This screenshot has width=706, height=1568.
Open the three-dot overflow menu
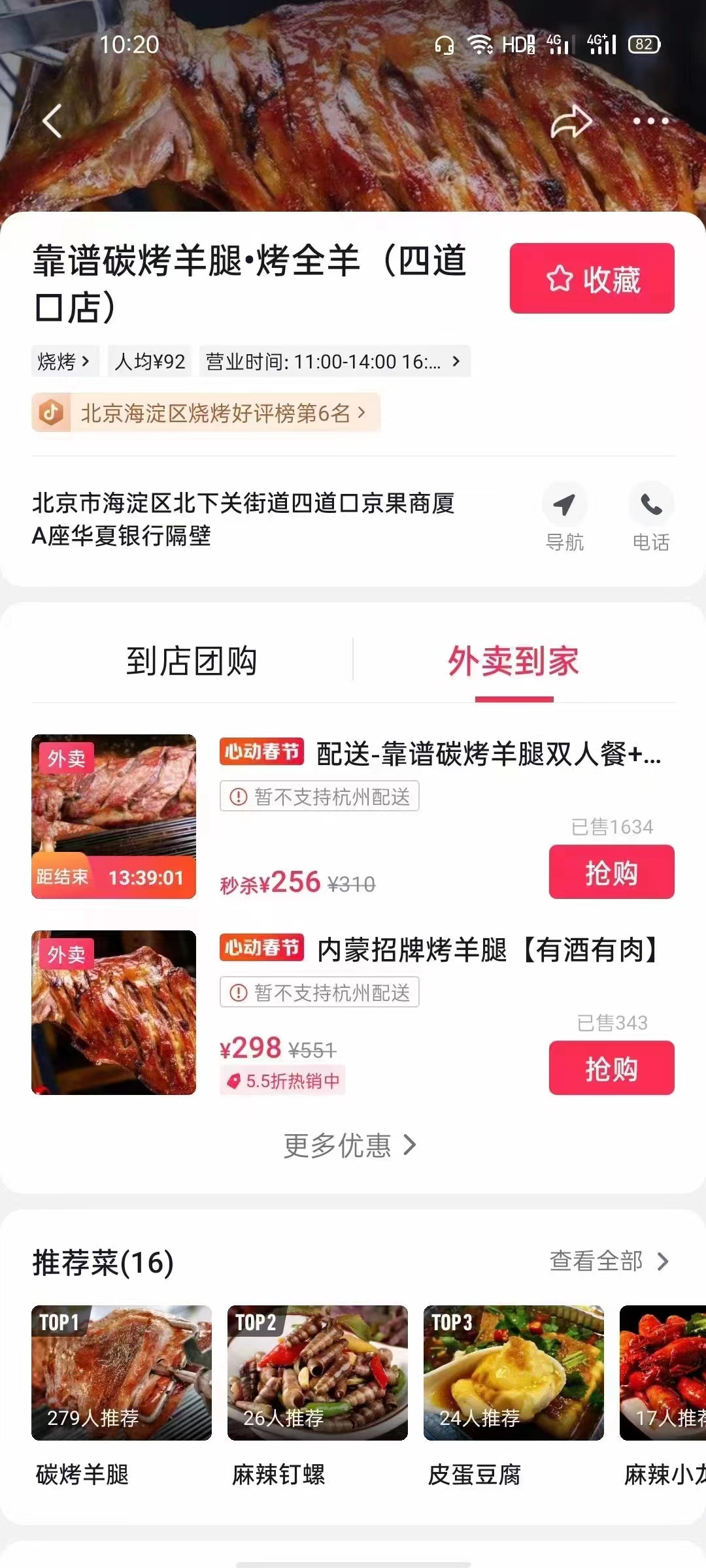(650, 121)
